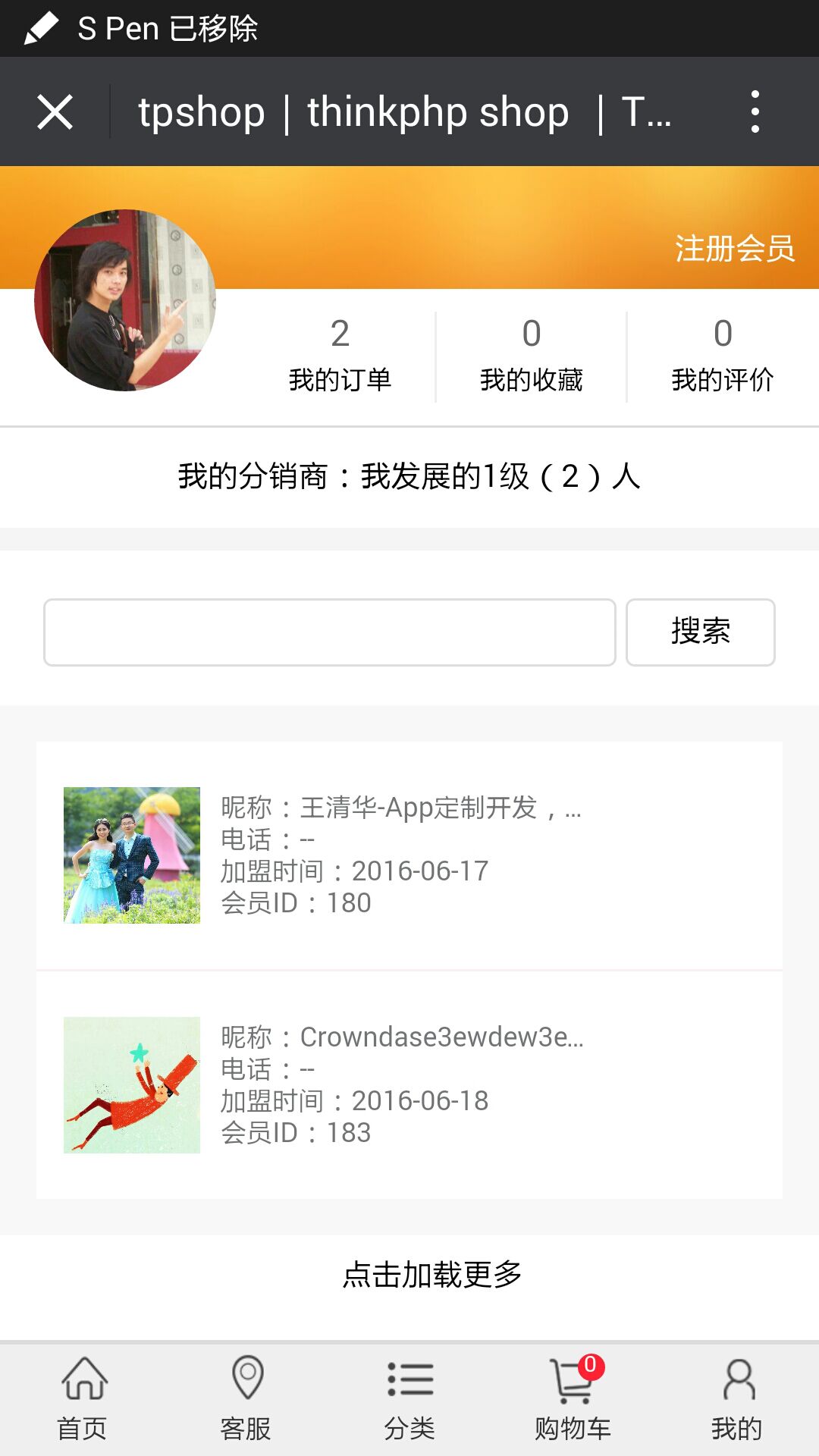Tap 点击加载更多 to load more
Viewport: 819px width, 1456px height.
tap(431, 1275)
